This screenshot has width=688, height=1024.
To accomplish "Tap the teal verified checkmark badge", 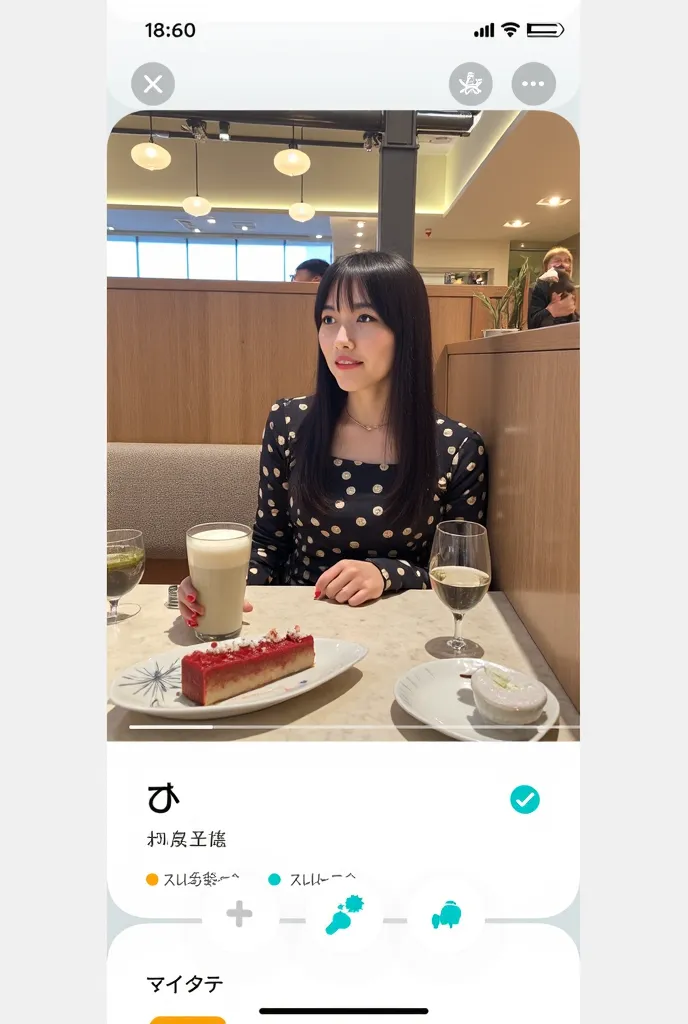I will click(x=525, y=799).
